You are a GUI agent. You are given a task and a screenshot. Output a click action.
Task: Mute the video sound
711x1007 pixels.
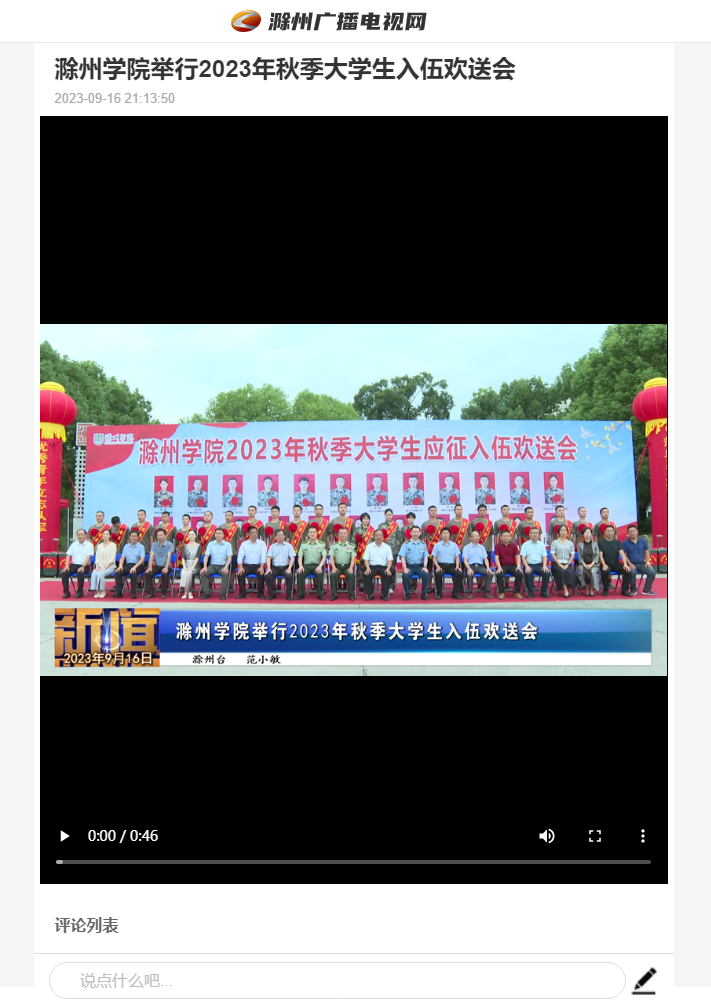click(547, 836)
